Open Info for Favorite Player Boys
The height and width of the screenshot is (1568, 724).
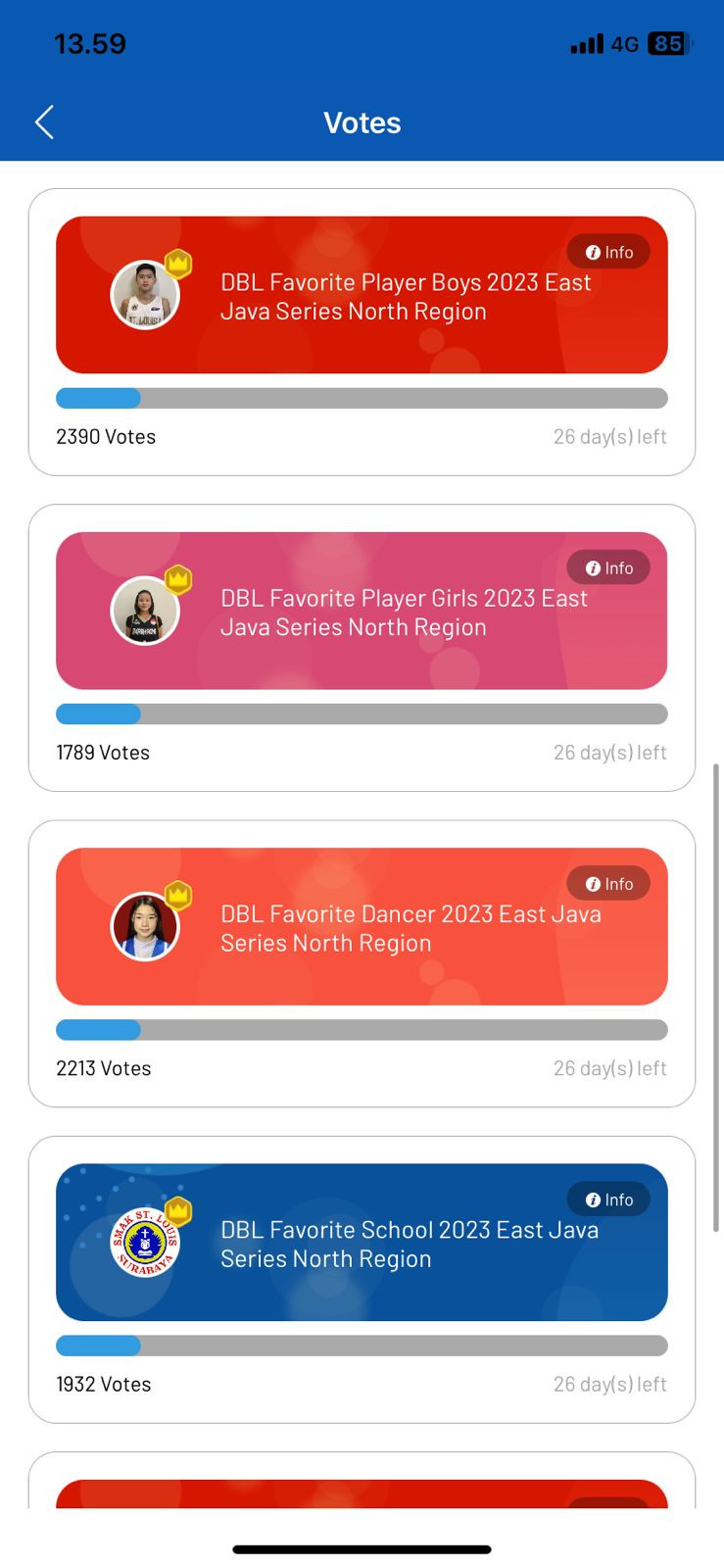(x=608, y=253)
